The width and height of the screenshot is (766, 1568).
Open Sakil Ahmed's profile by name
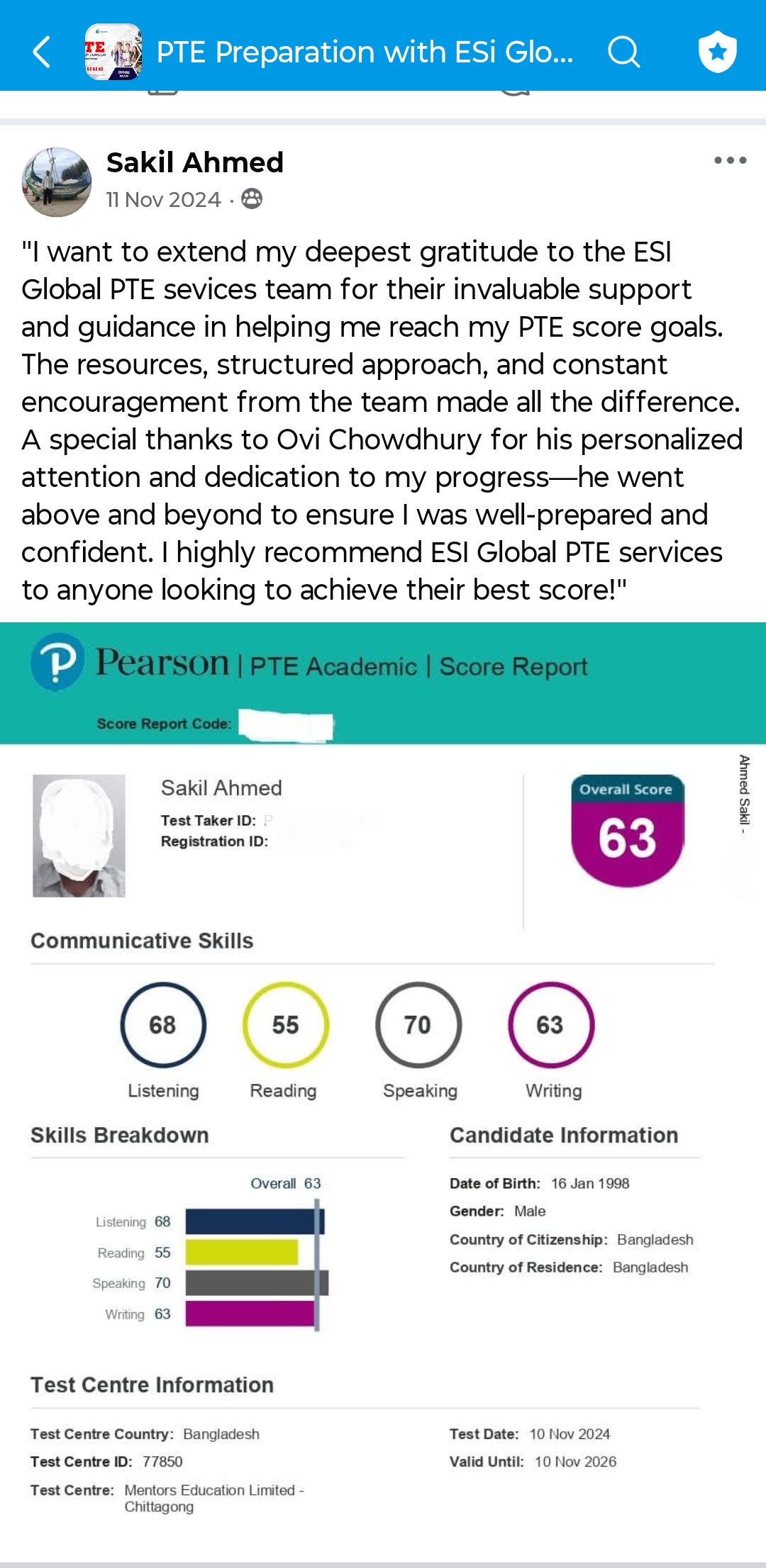pyautogui.click(x=194, y=162)
